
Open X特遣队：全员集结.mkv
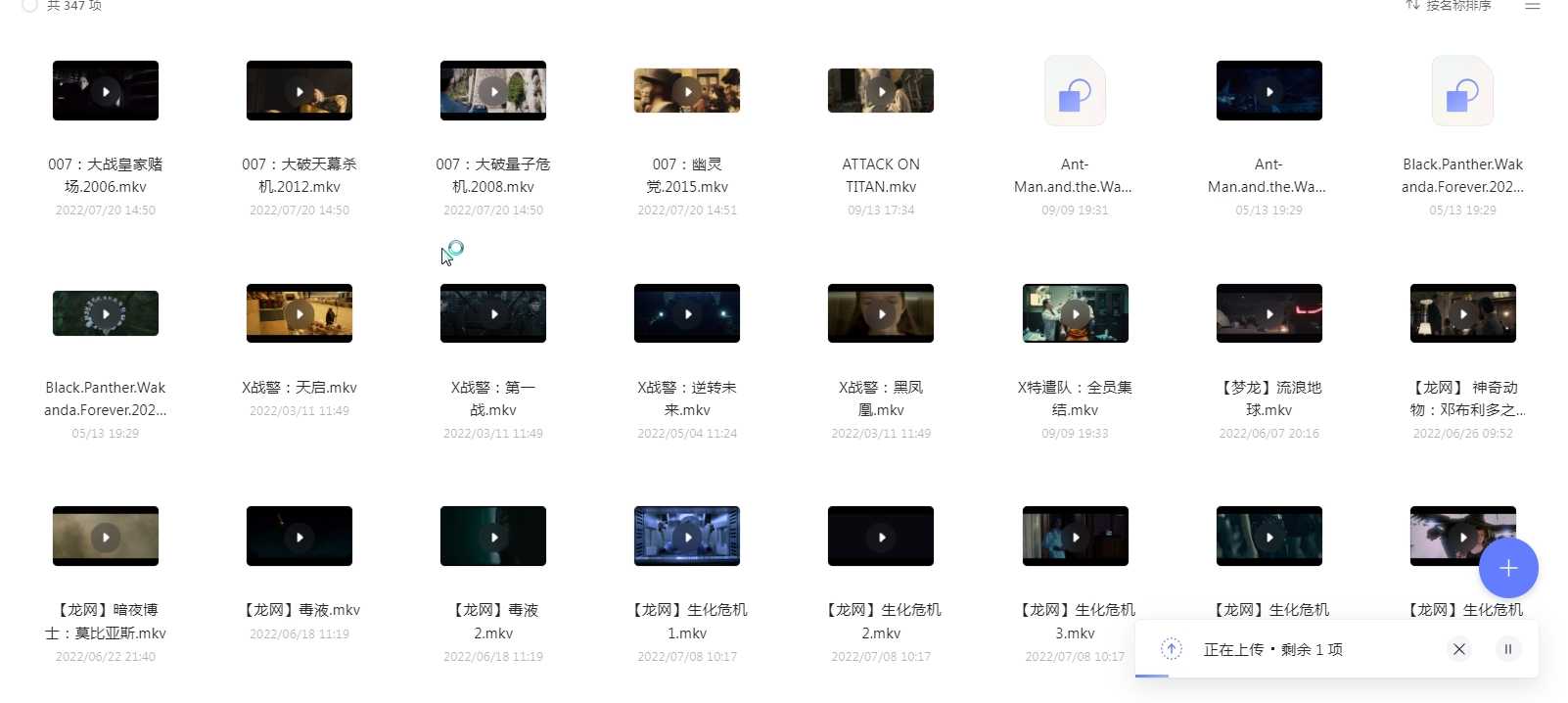pyautogui.click(x=1075, y=313)
